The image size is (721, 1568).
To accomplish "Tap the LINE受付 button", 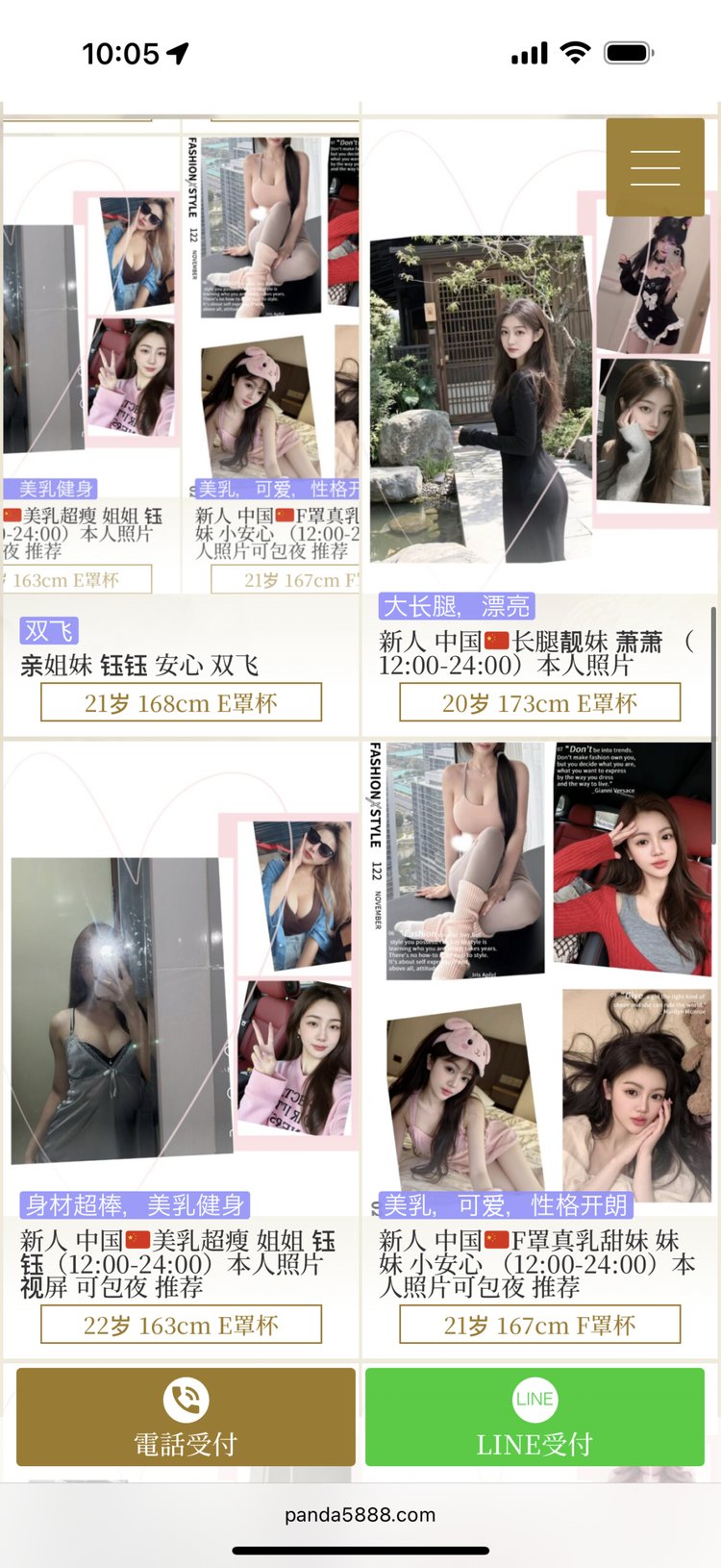I will pos(535,1417).
